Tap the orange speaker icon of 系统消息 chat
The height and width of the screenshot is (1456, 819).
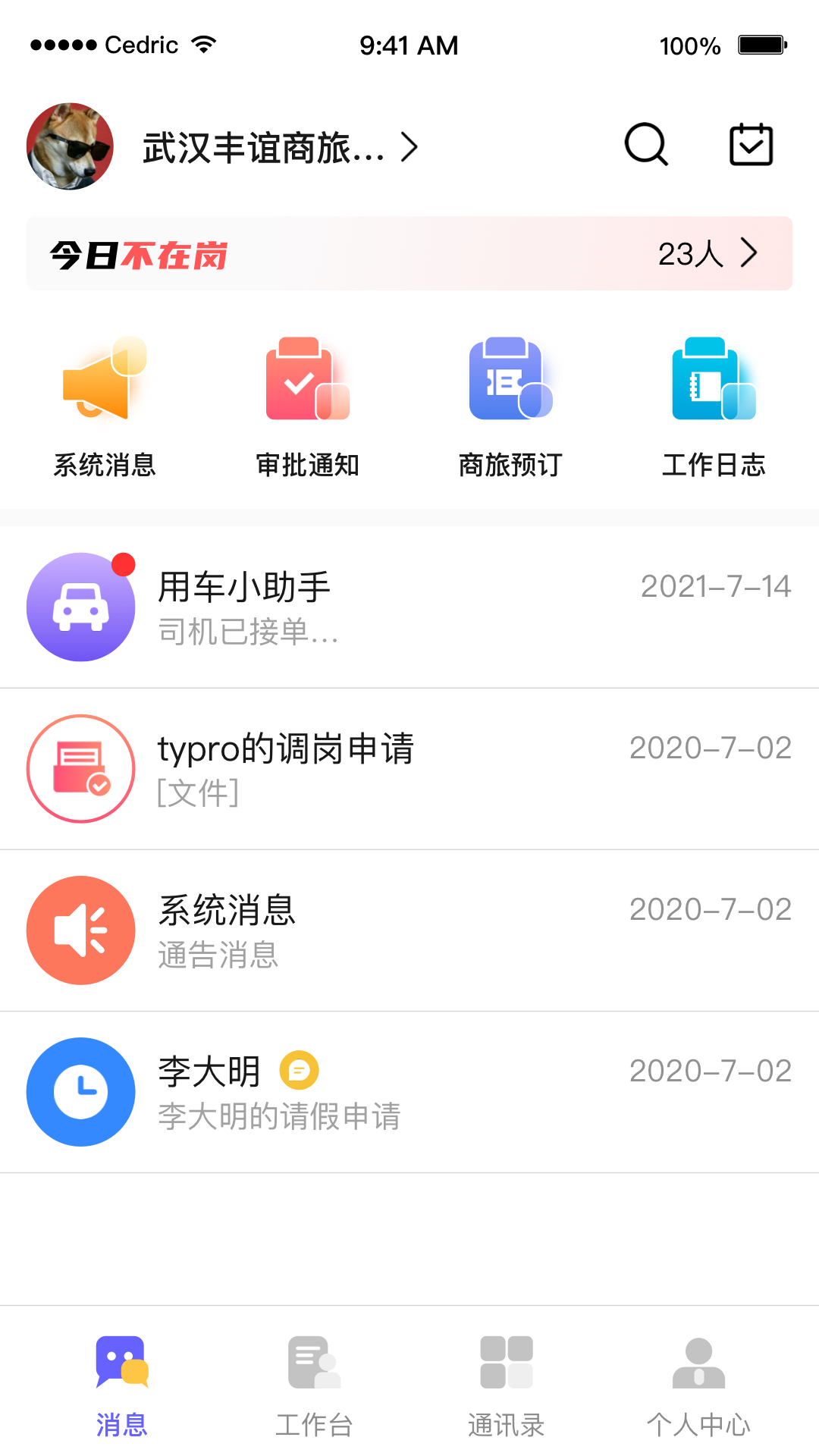[x=81, y=930]
